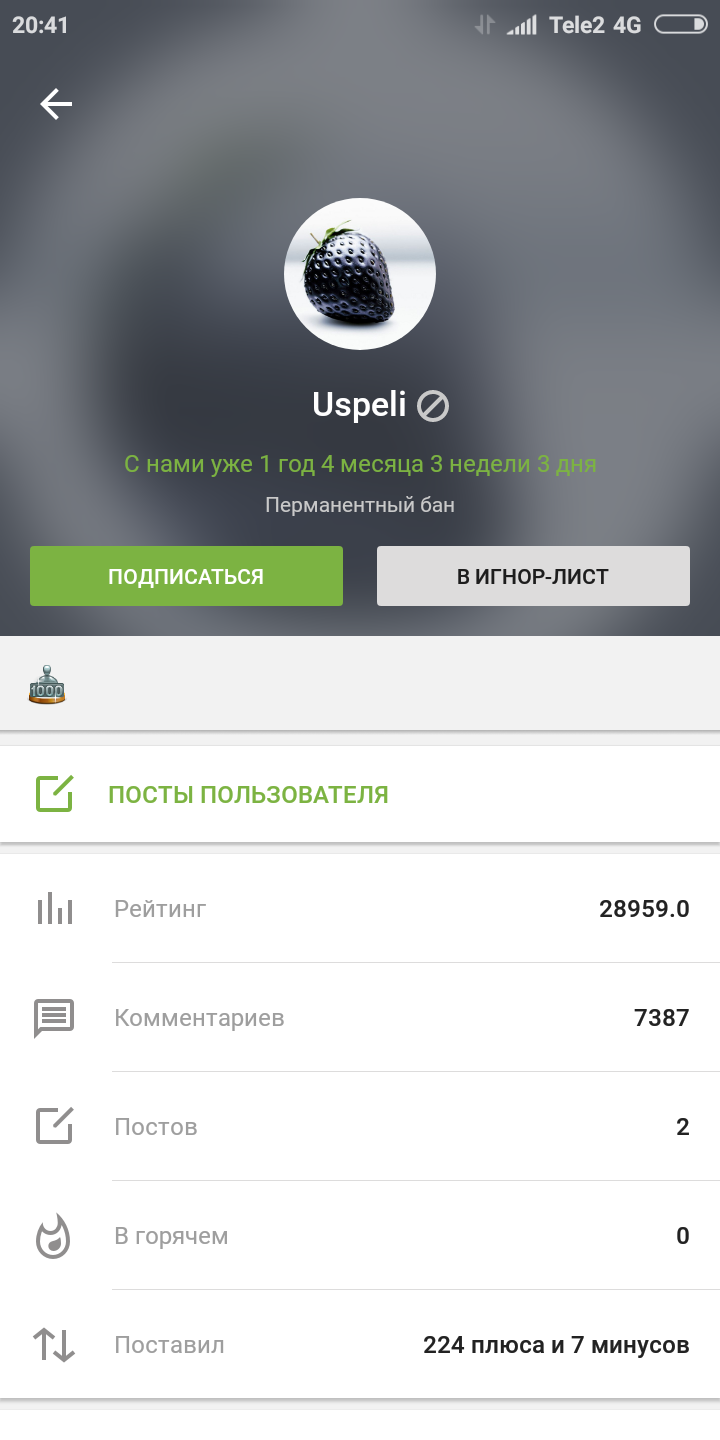This screenshot has height=1440, width=720.
Task: Add Uspeli to ignore list
Action: pyautogui.click(x=533, y=576)
